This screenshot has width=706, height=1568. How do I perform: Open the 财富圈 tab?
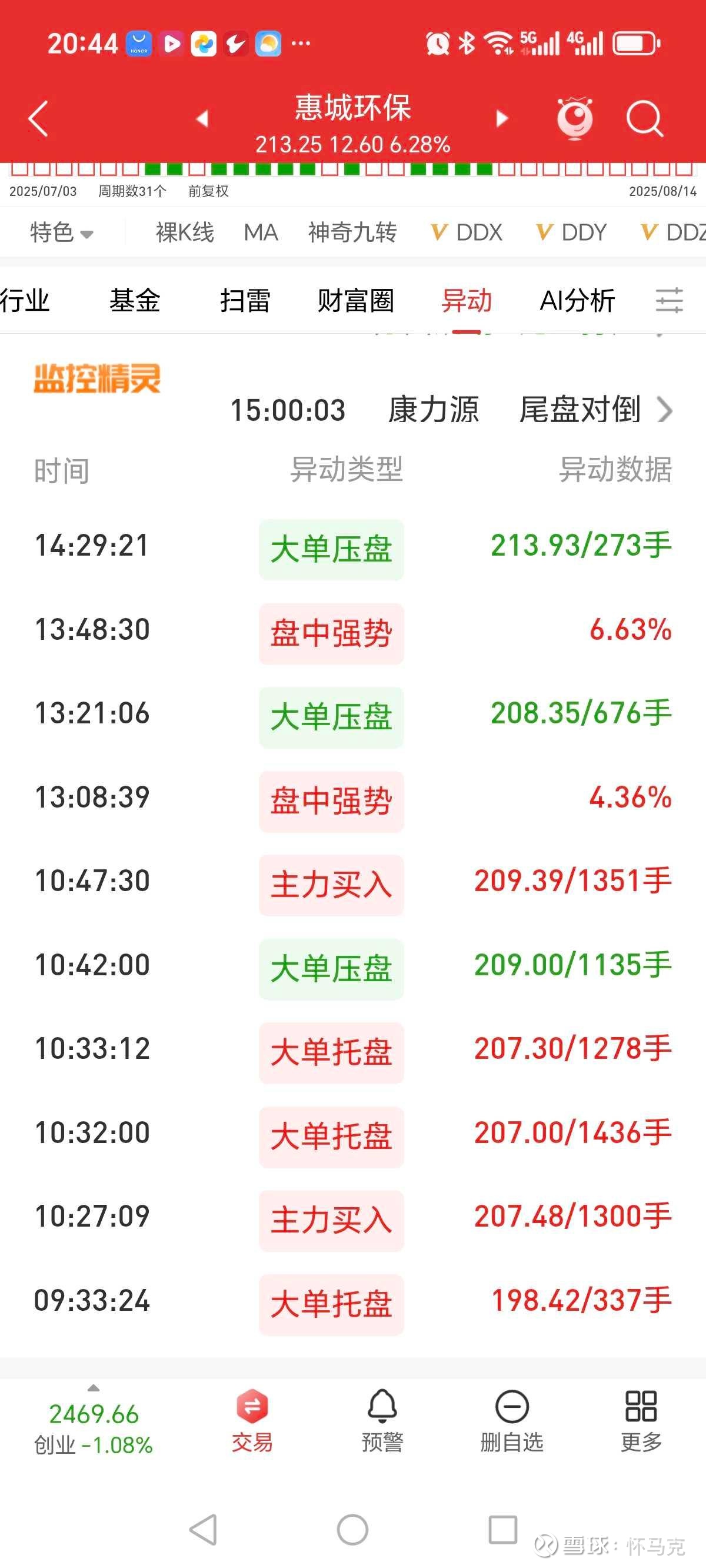[x=356, y=301]
